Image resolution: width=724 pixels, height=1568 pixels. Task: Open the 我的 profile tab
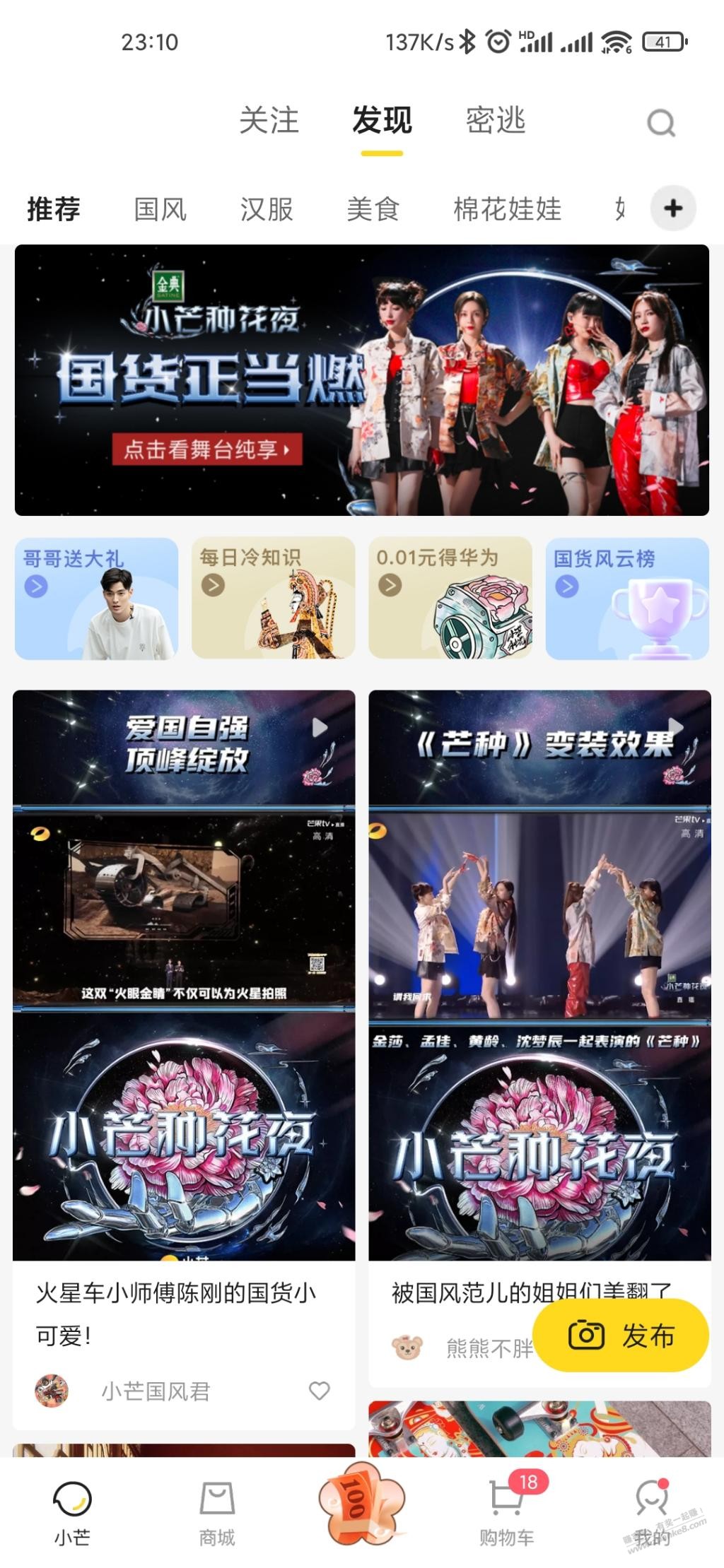point(651,1514)
